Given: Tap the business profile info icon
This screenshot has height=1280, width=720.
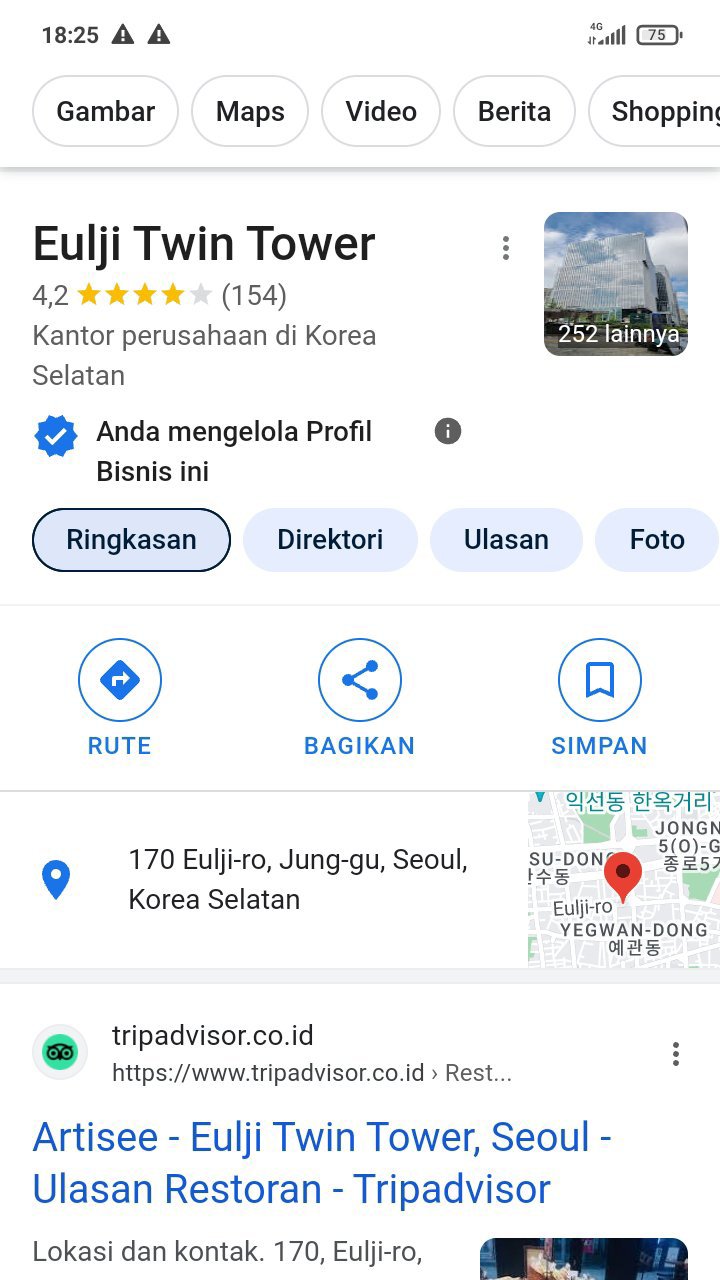Looking at the screenshot, I should tap(448, 431).
